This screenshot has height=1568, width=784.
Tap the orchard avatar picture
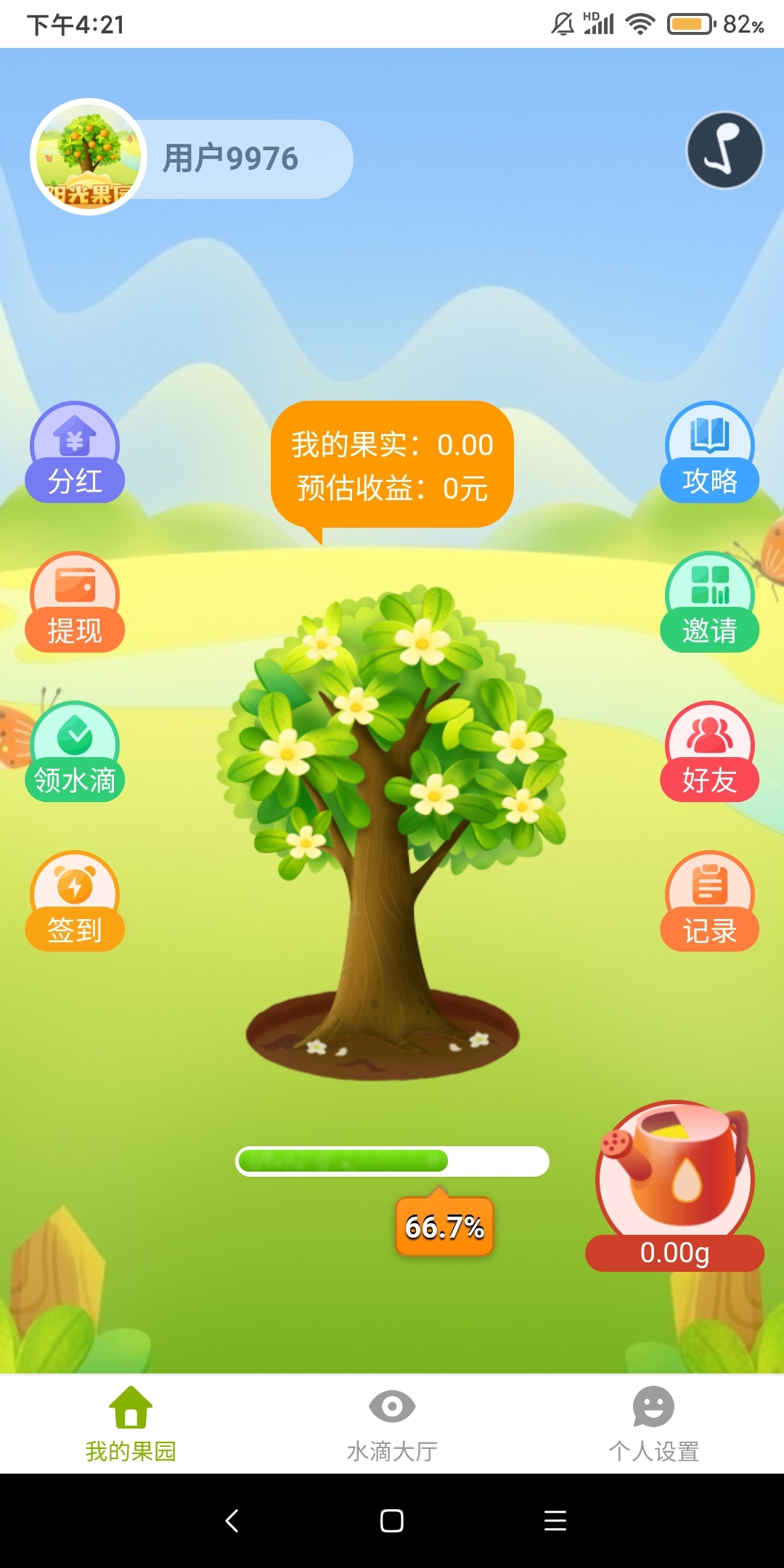point(87,156)
